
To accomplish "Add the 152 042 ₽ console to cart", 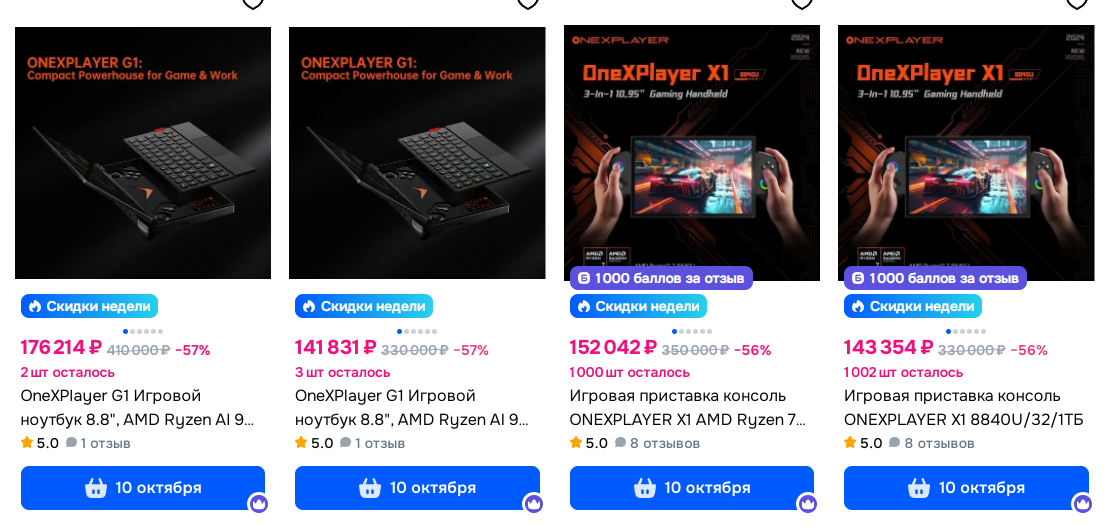I will pyautogui.click(x=691, y=488).
